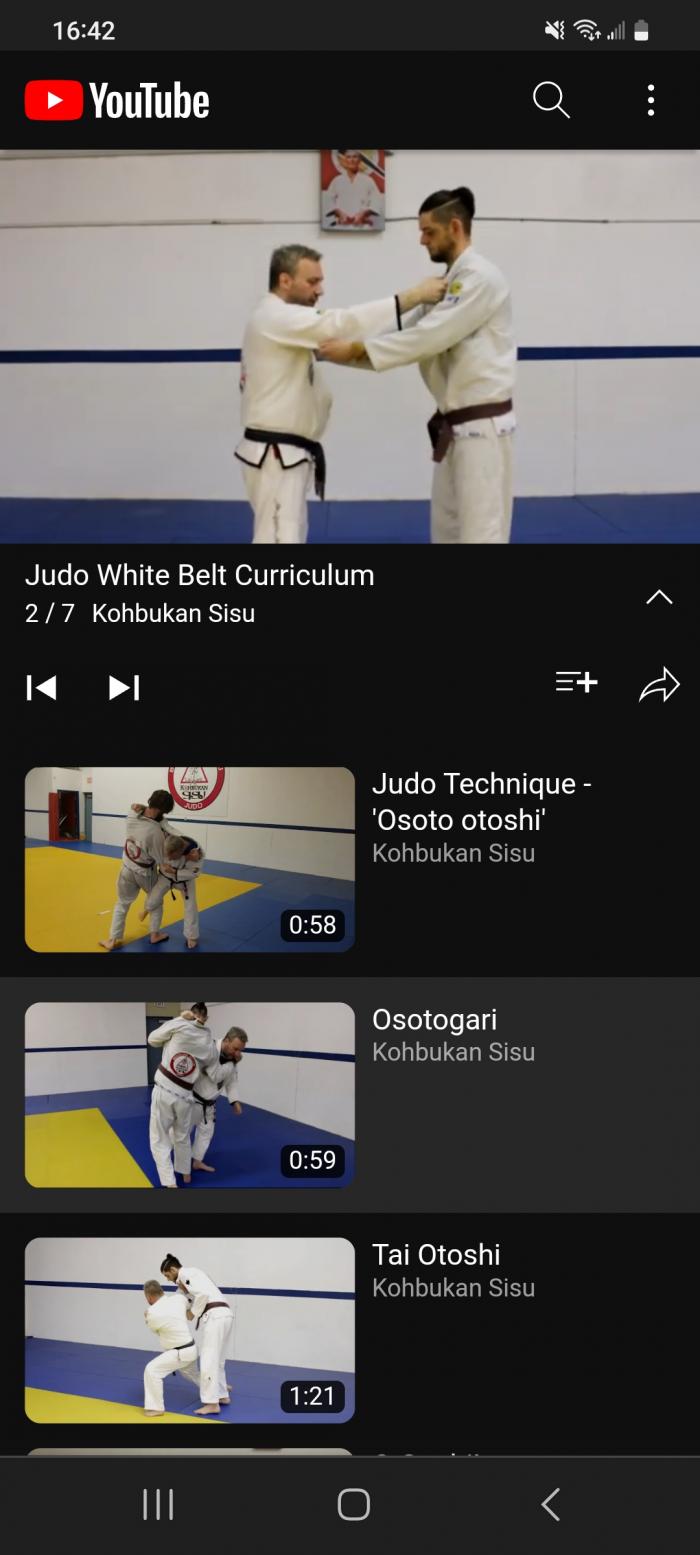Skip to the previous playlist video
The width and height of the screenshot is (700, 1555).
[41, 687]
